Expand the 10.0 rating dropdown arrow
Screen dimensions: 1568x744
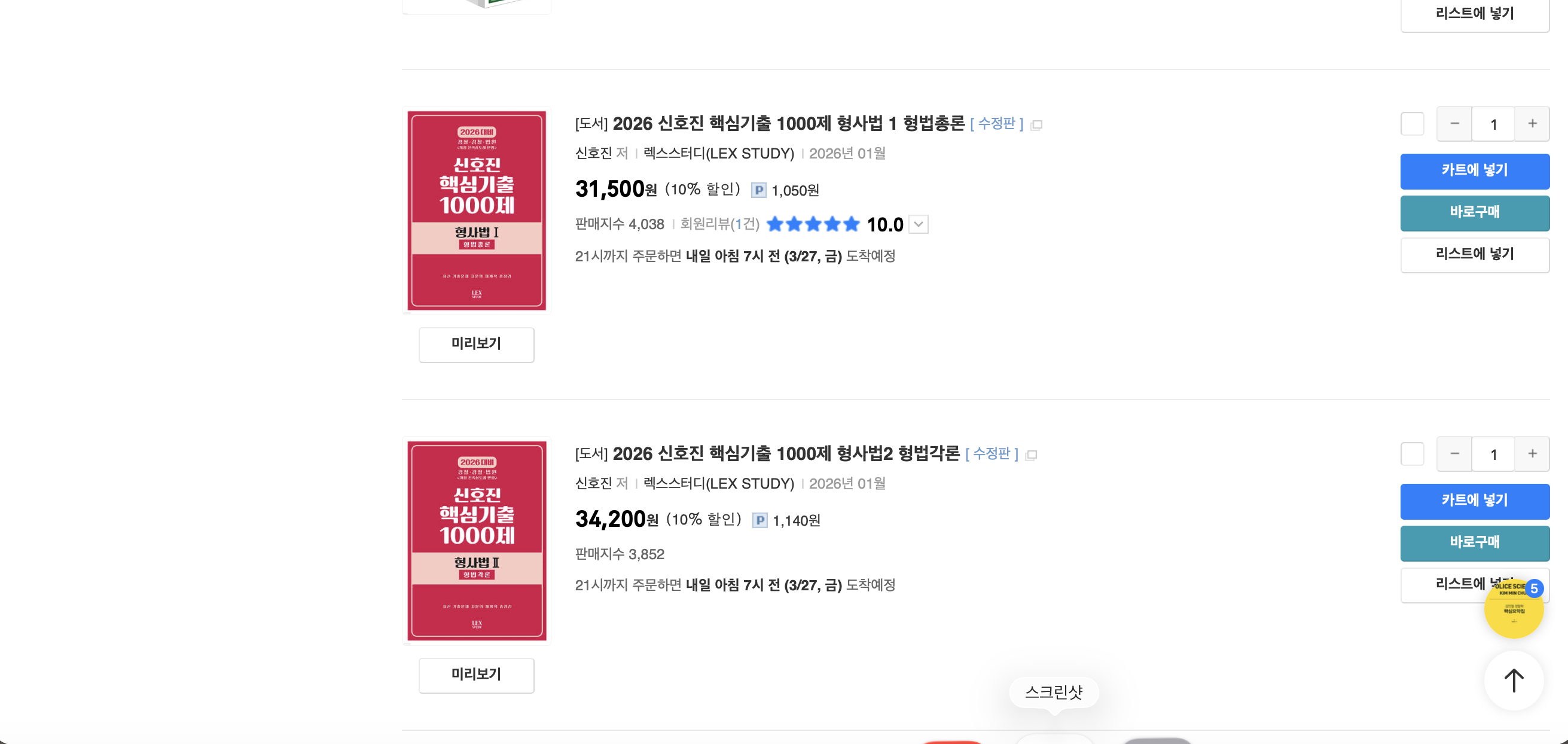(919, 225)
